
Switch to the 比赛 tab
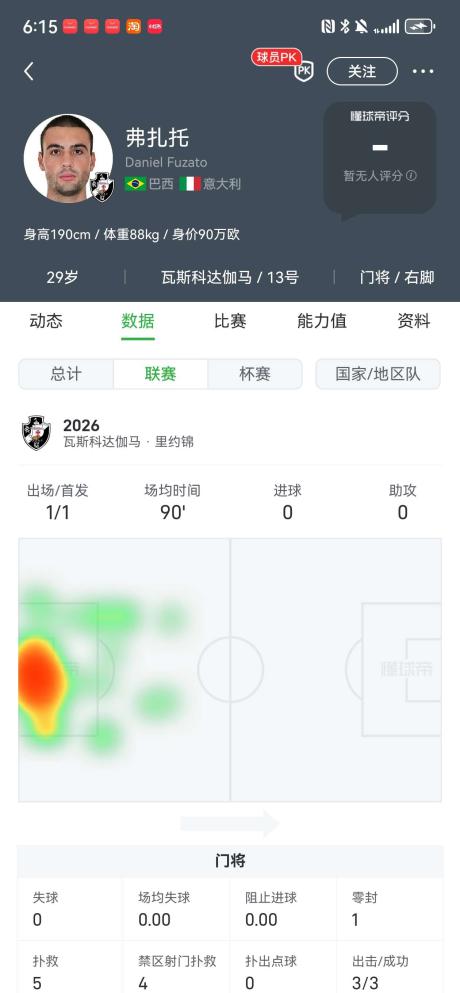230,321
